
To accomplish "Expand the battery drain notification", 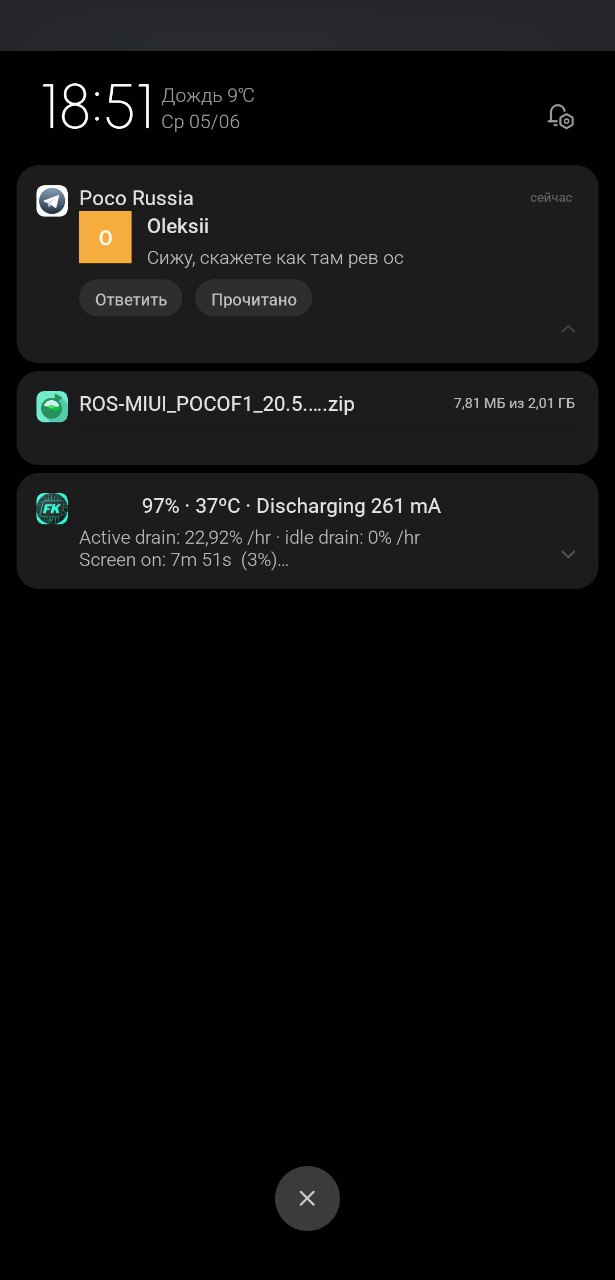I will point(568,554).
